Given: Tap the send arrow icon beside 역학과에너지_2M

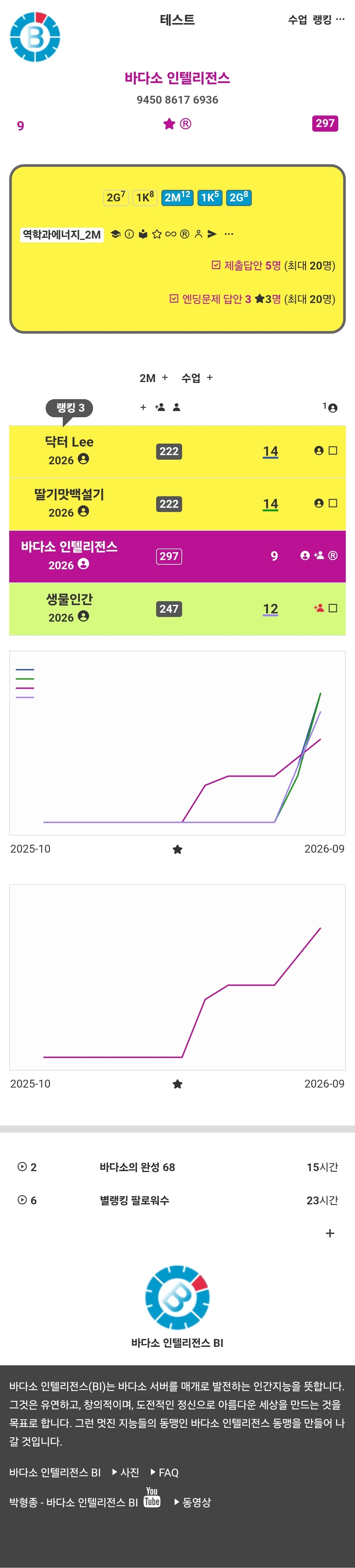Looking at the screenshot, I should coord(212,234).
